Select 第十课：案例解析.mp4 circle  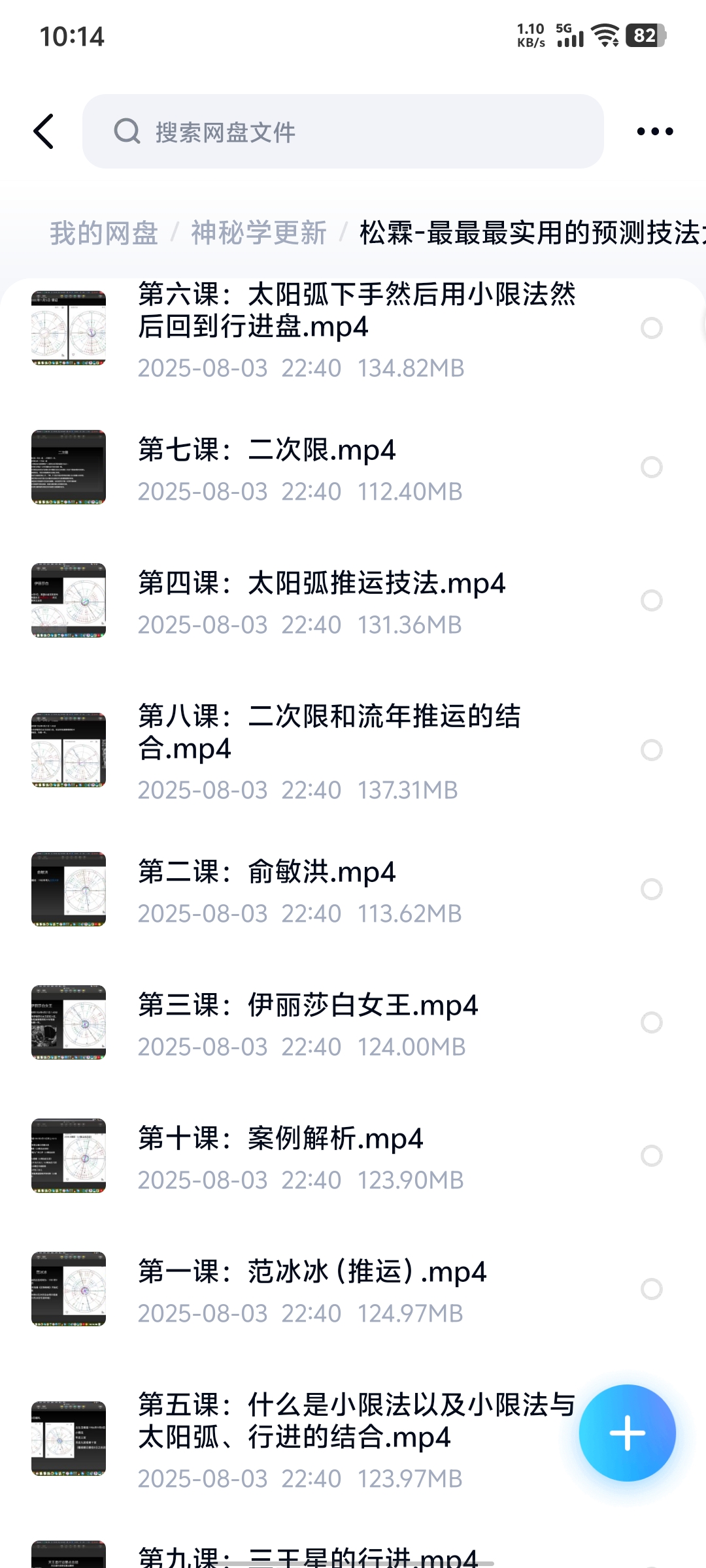(652, 1156)
